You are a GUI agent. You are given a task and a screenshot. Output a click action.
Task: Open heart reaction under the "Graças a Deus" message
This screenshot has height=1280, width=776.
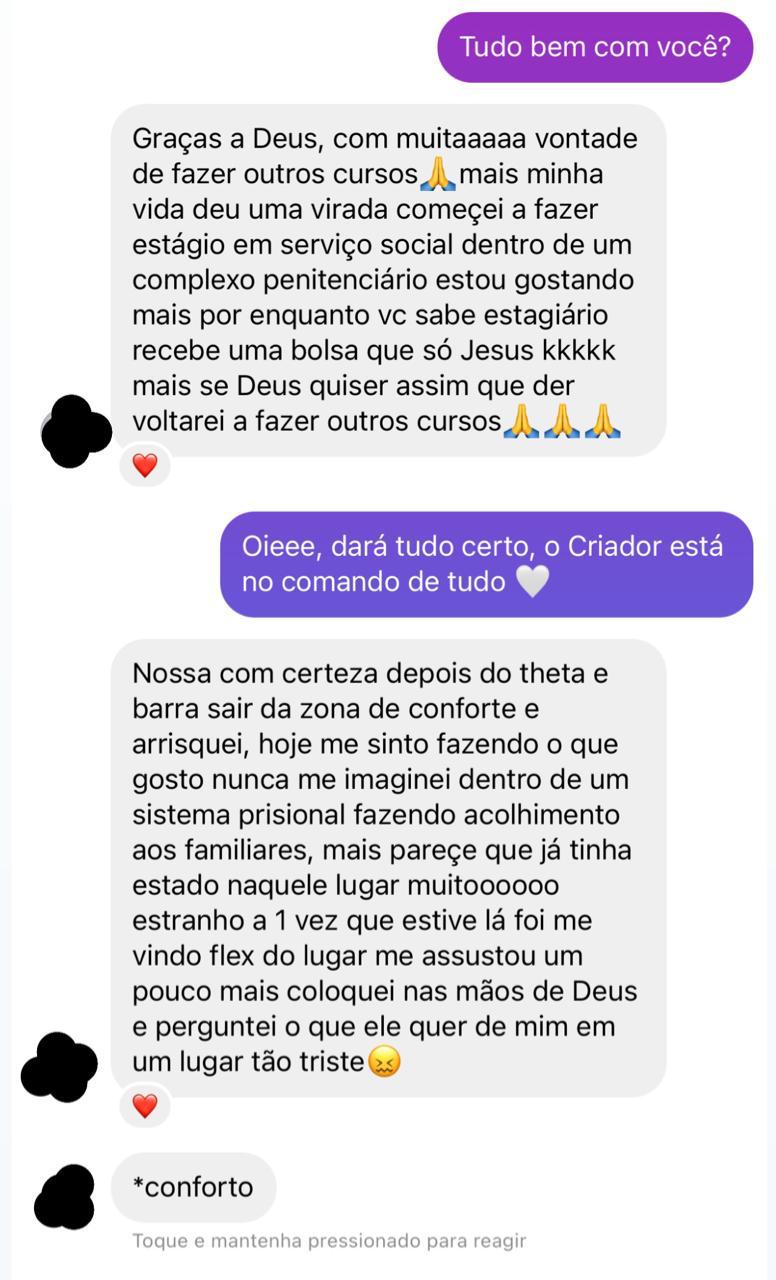point(145,465)
